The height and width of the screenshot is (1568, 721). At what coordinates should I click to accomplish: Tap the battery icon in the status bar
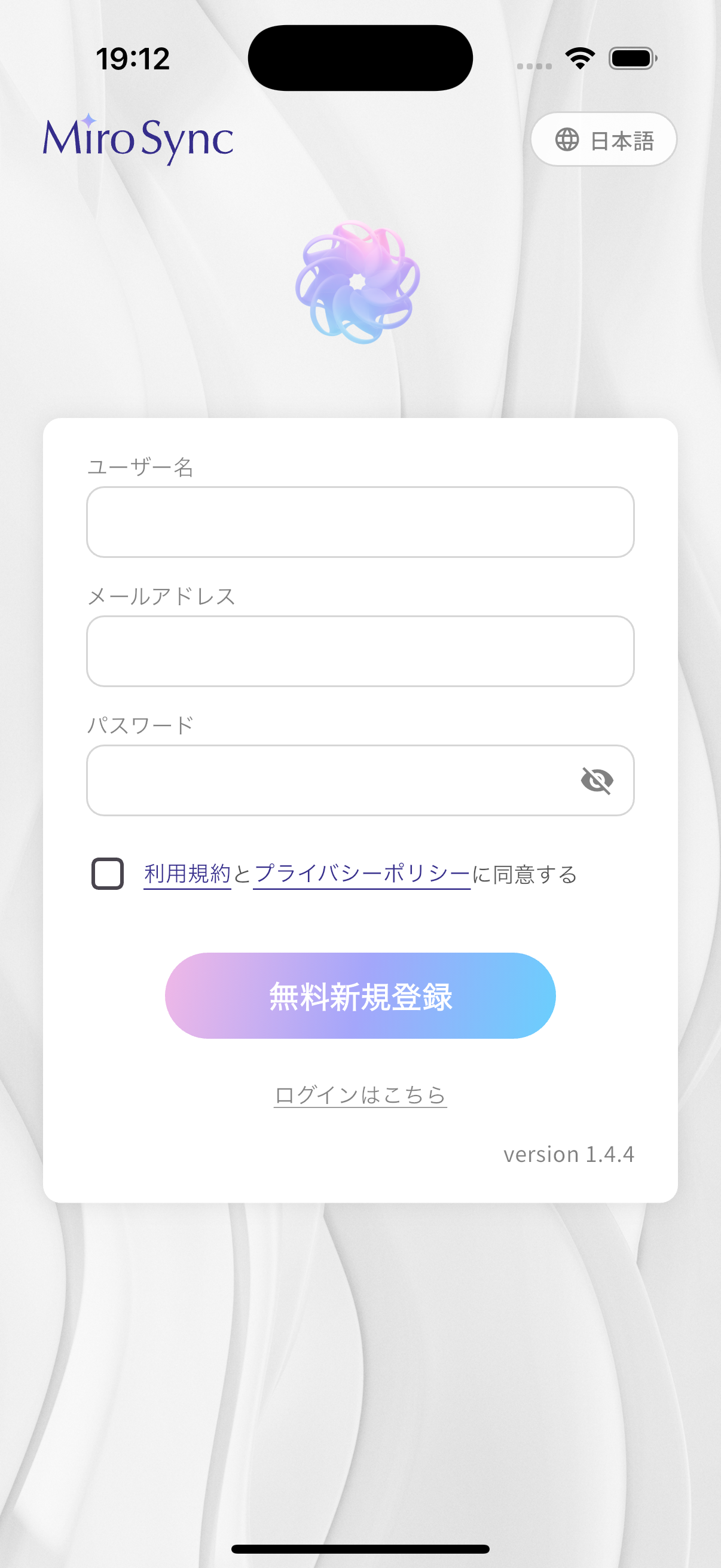click(x=631, y=57)
